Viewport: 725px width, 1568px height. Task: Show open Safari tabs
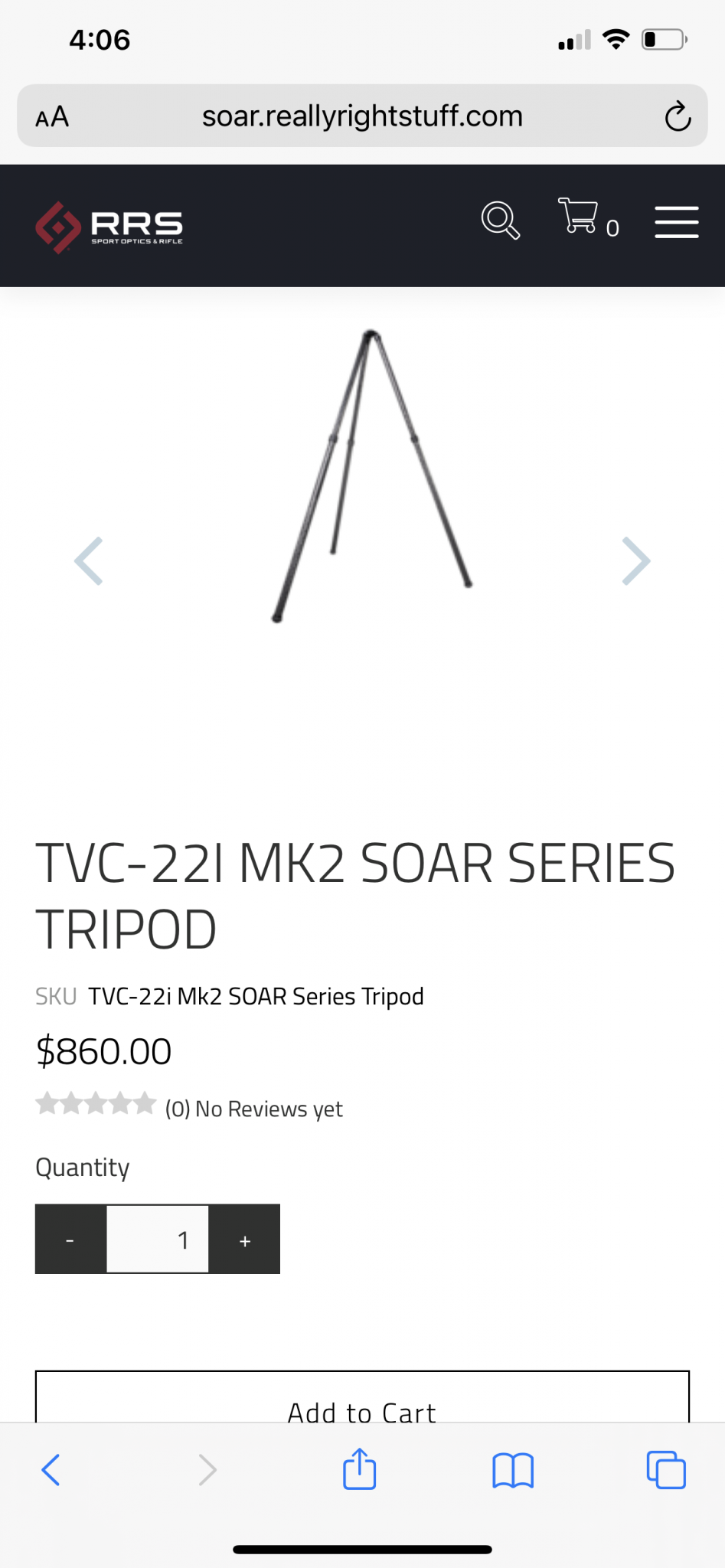tap(666, 1469)
